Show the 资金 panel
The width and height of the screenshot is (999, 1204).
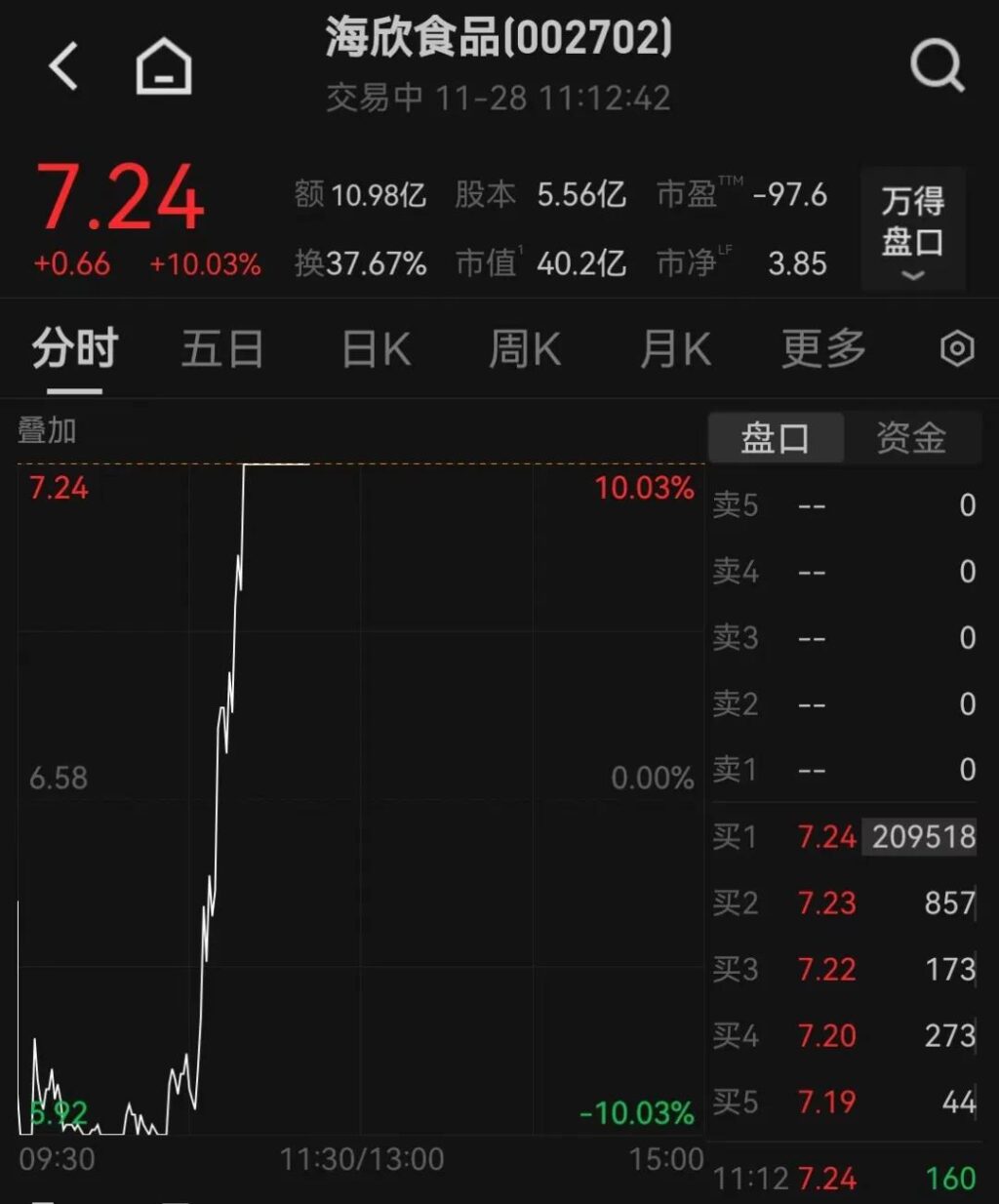(910, 438)
